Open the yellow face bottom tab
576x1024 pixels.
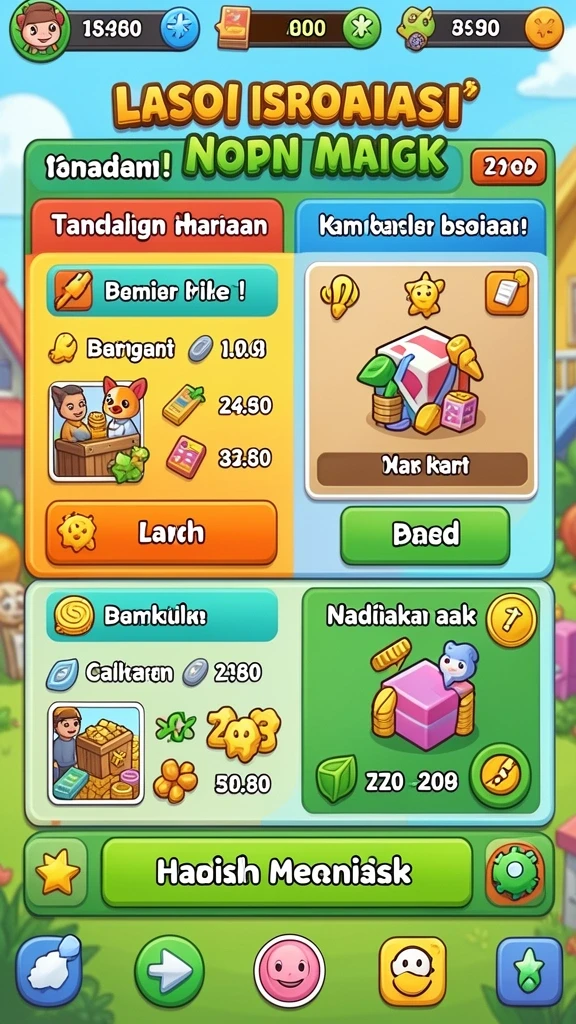(x=413, y=970)
